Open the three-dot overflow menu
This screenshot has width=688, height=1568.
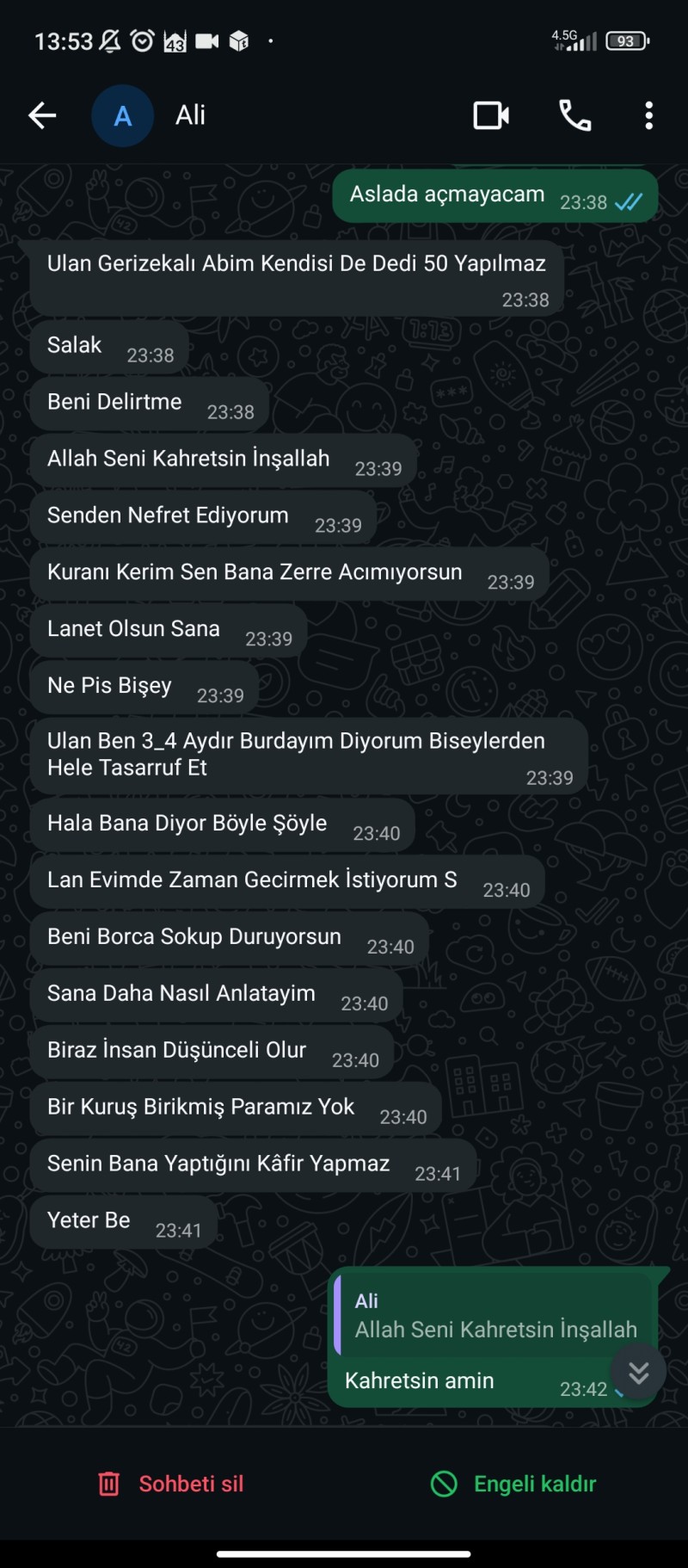click(648, 115)
